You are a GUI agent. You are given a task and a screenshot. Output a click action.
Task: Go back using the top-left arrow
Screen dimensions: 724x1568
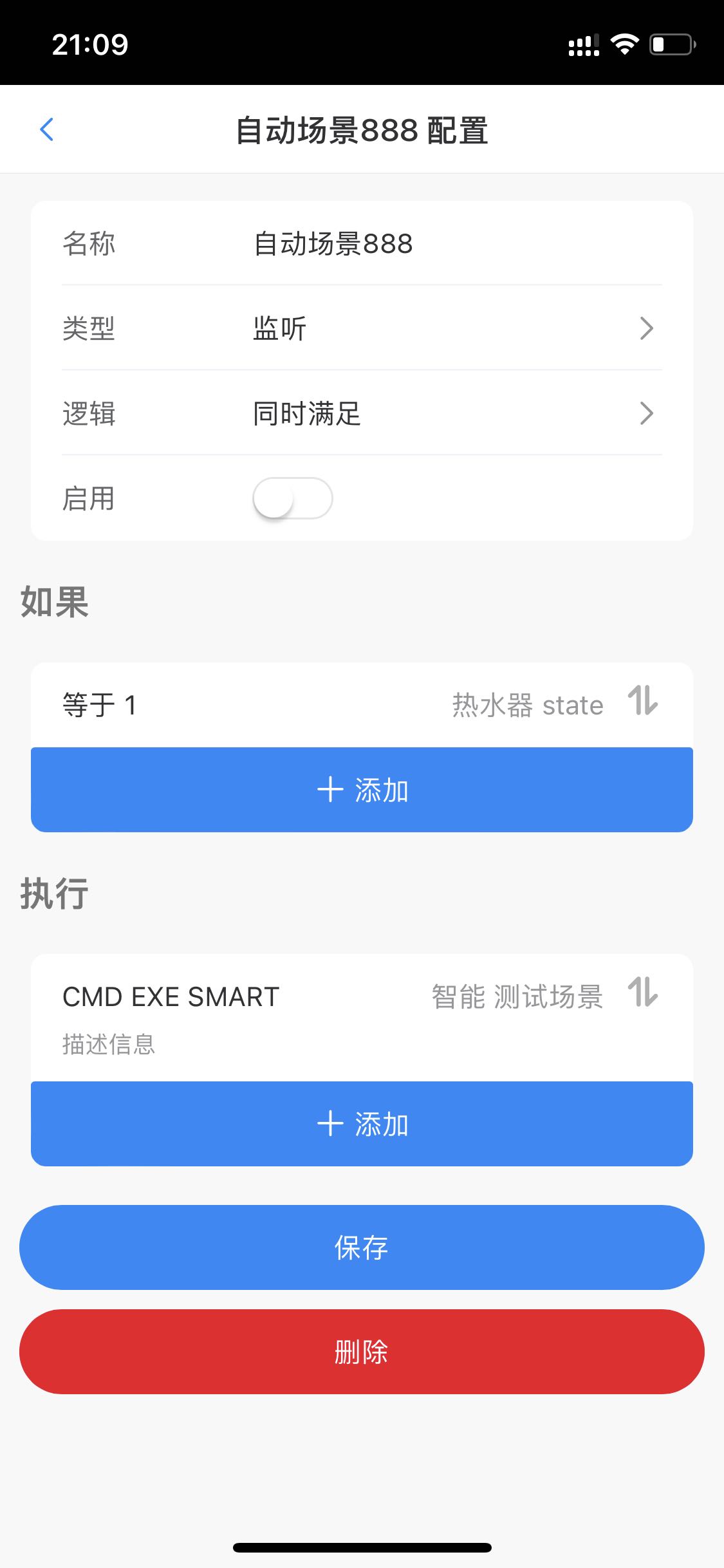pos(47,129)
